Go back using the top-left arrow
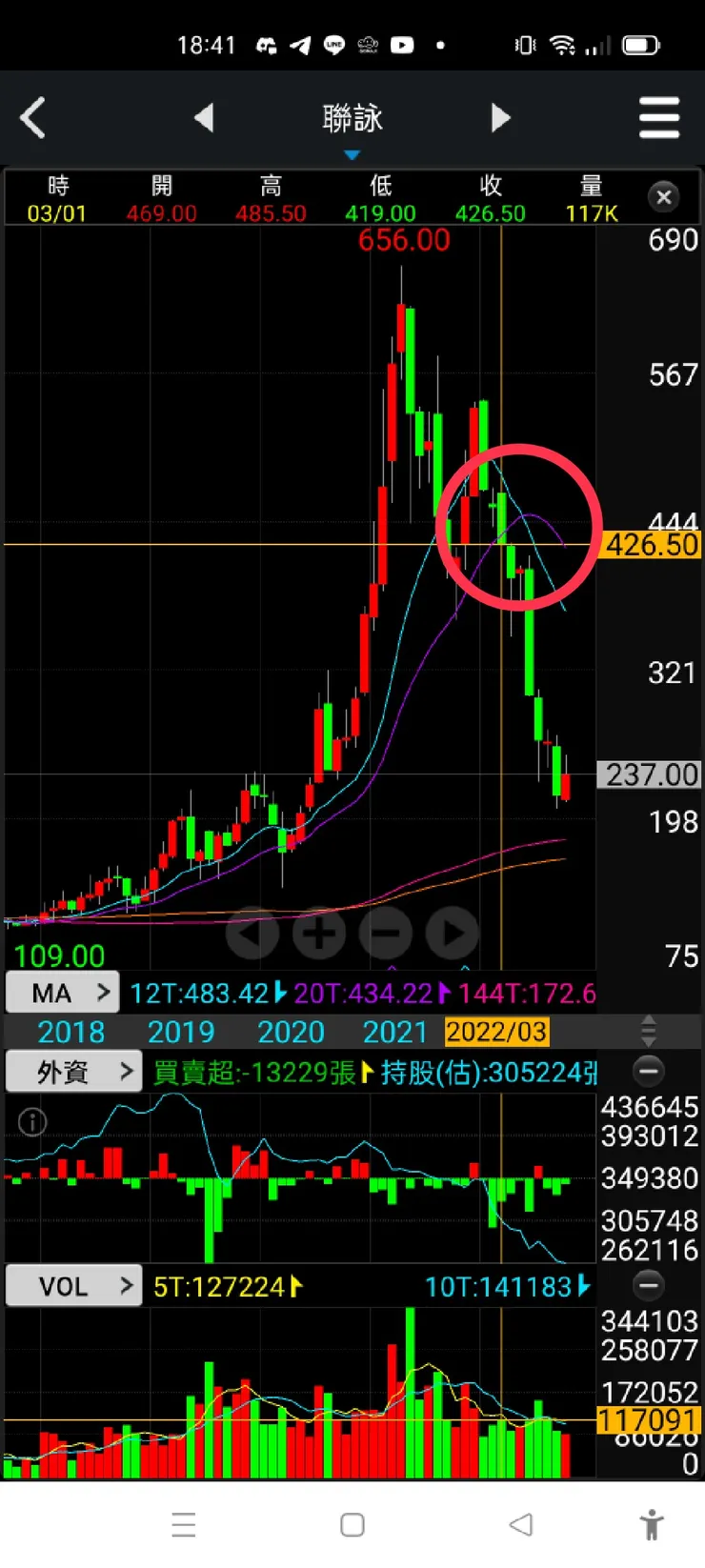The width and height of the screenshot is (705, 1568). [x=33, y=119]
